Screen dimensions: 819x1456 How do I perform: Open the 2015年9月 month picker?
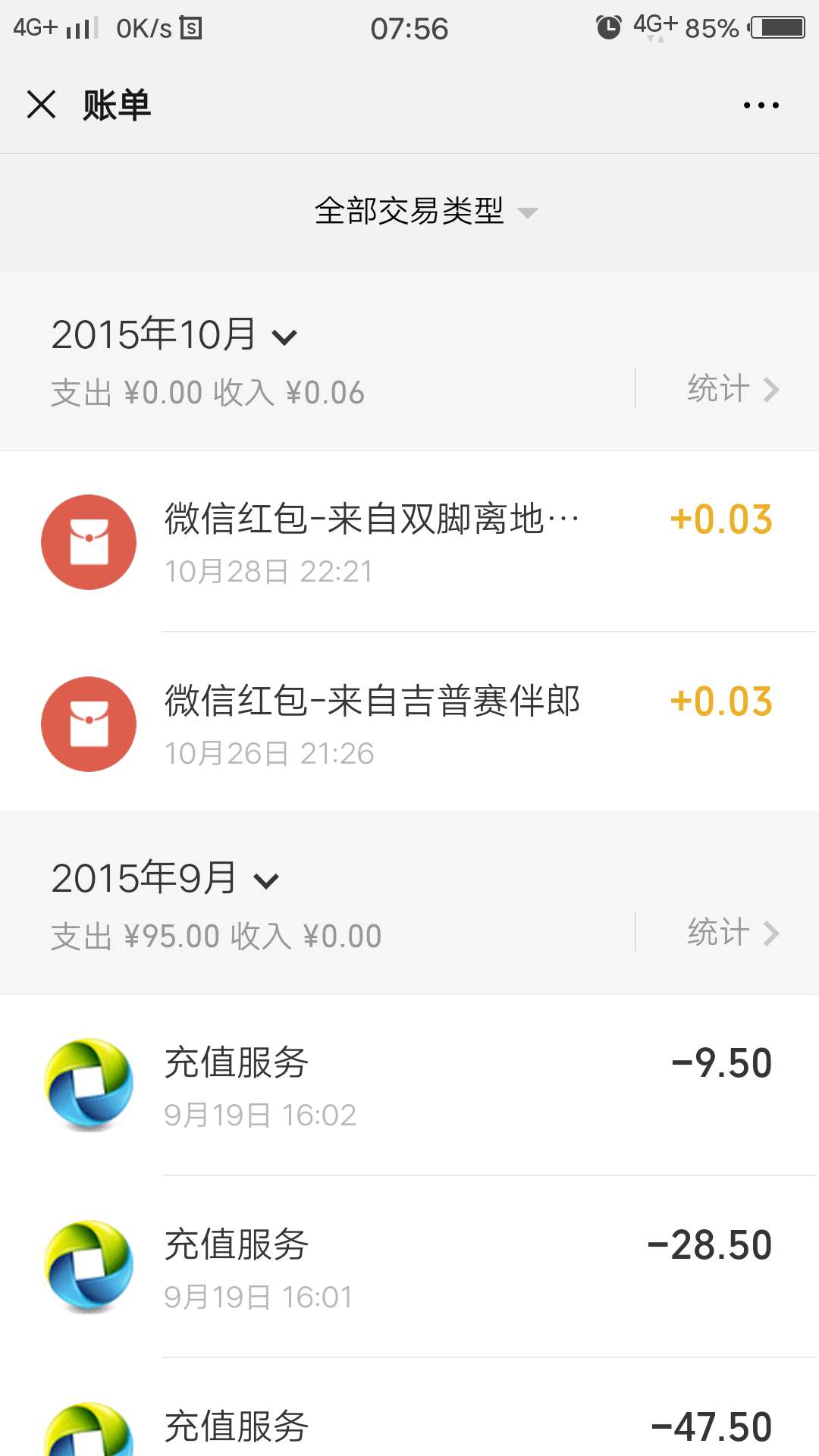pyautogui.click(x=165, y=878)
